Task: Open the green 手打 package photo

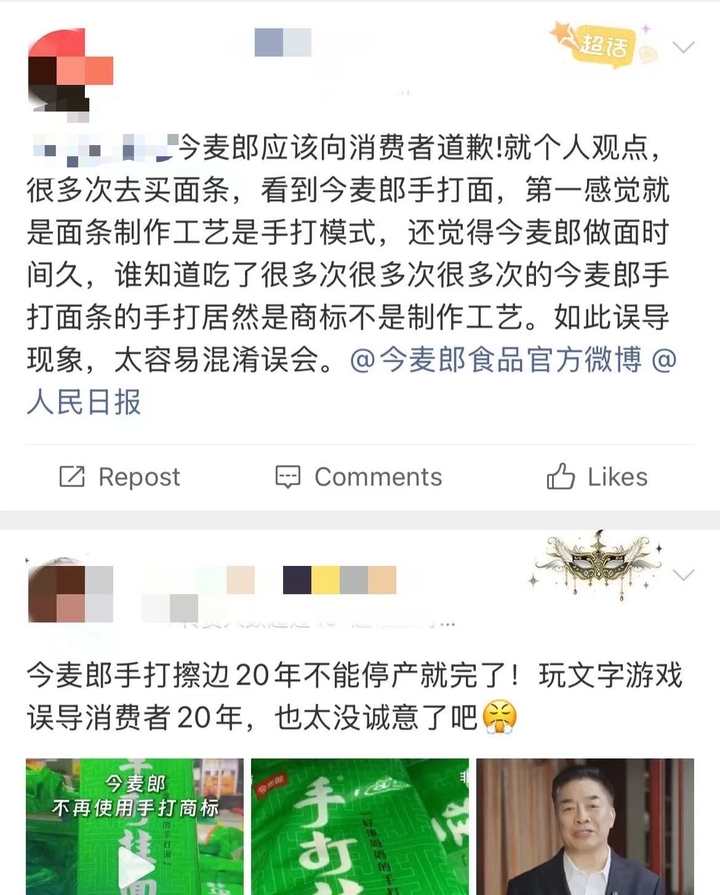Action: click(359, 827)
